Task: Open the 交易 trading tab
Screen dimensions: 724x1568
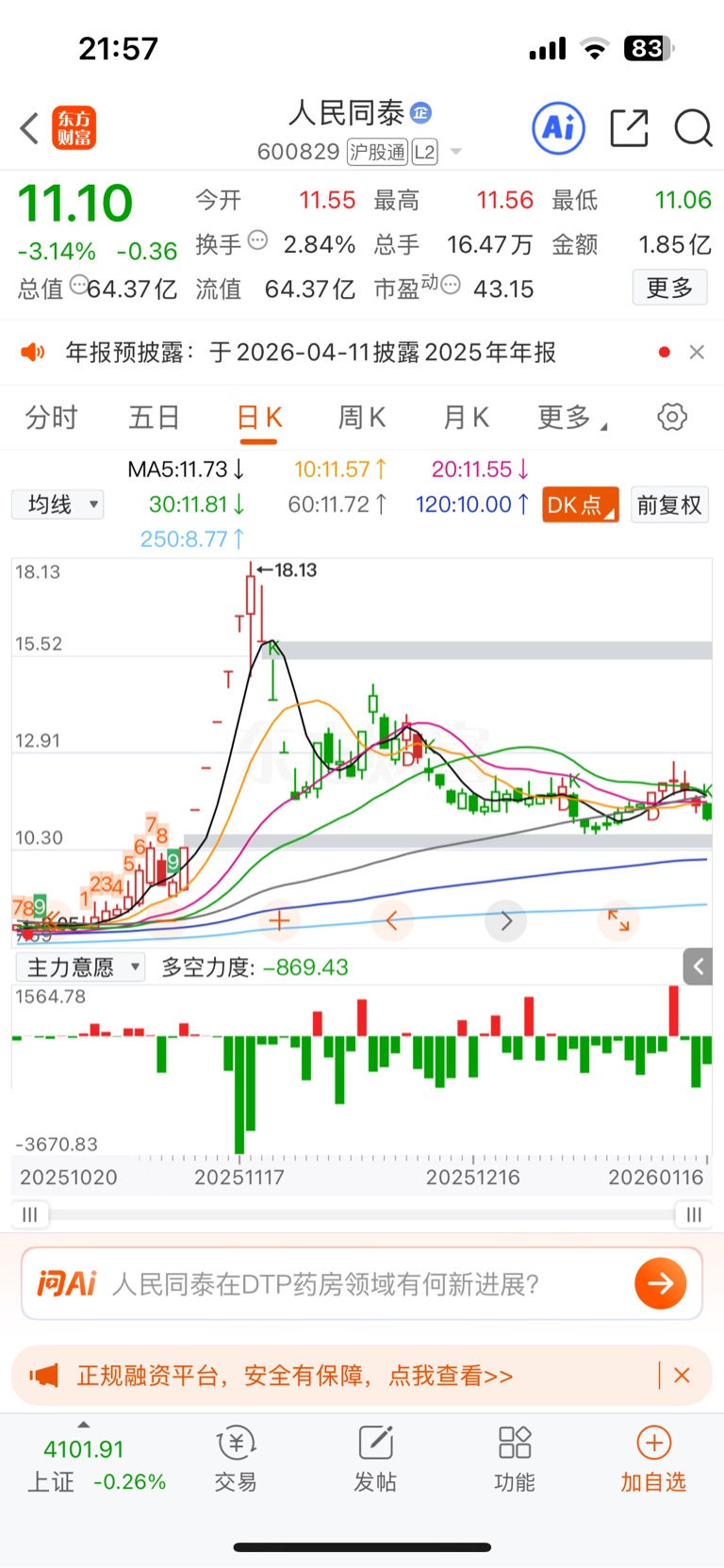Action: pyautogui.click(x=236, y=1458)
